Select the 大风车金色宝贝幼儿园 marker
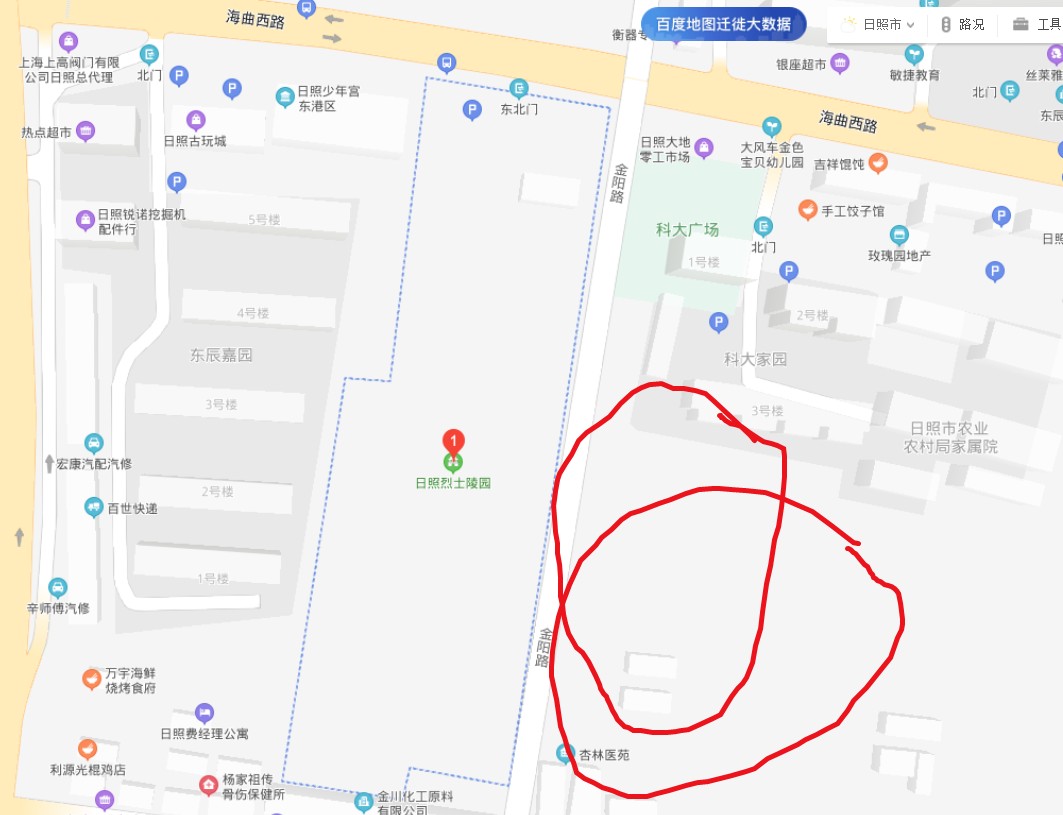The width and height of the screenshot is (1063, 815). [x=771, y=127]
